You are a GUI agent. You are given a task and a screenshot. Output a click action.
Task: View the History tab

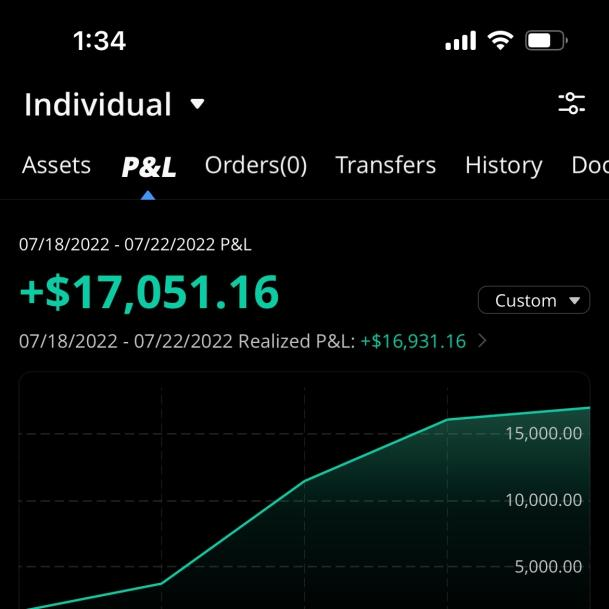(503, 165)
